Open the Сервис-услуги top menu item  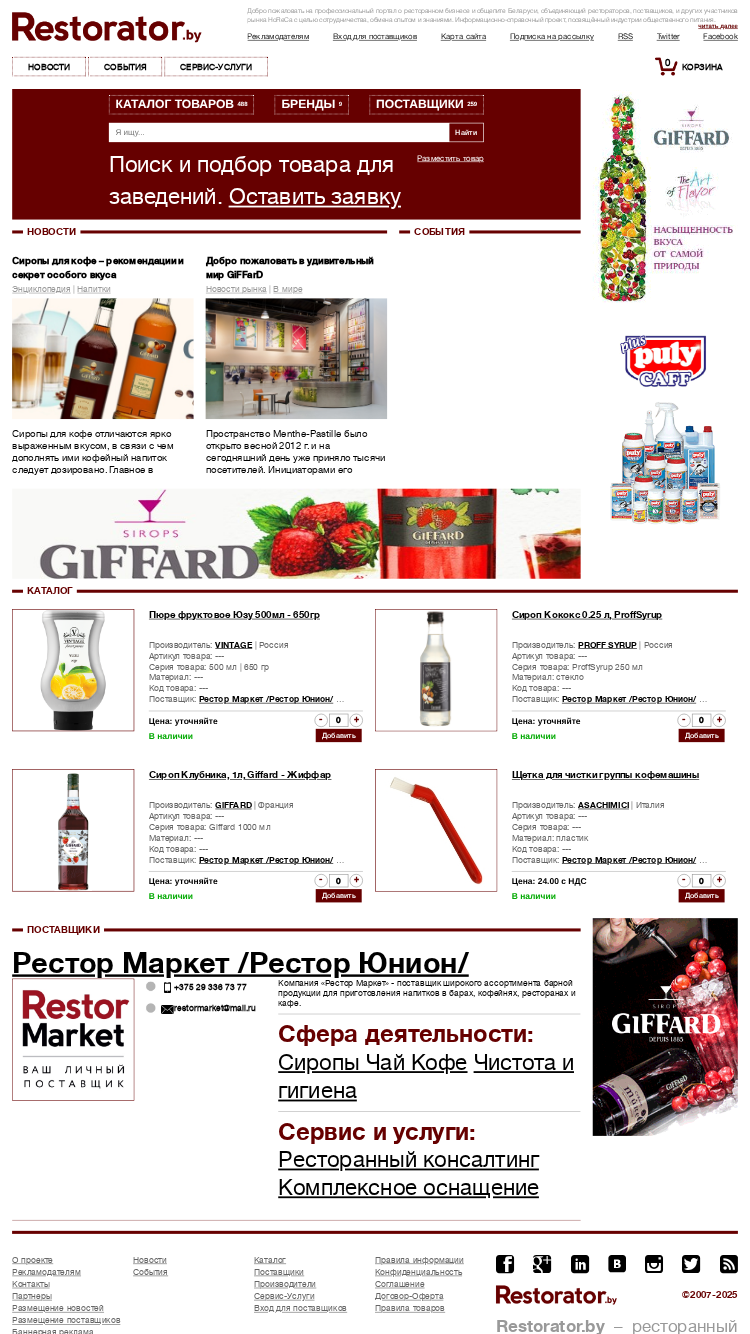216,67
